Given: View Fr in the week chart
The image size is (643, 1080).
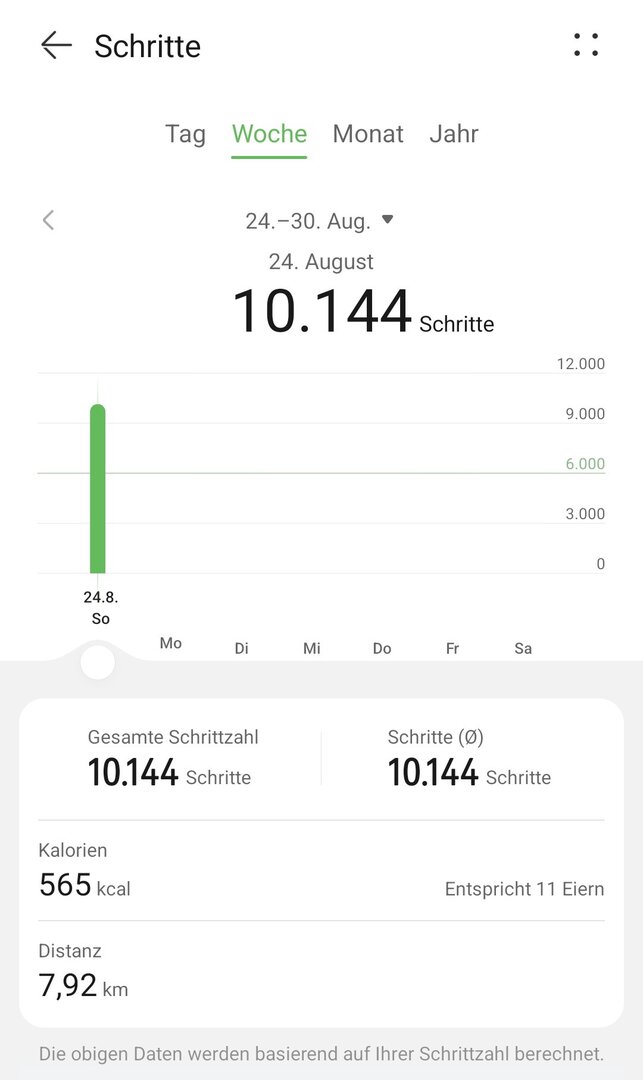Looking at the screenshot, I should tap(452, 648).
